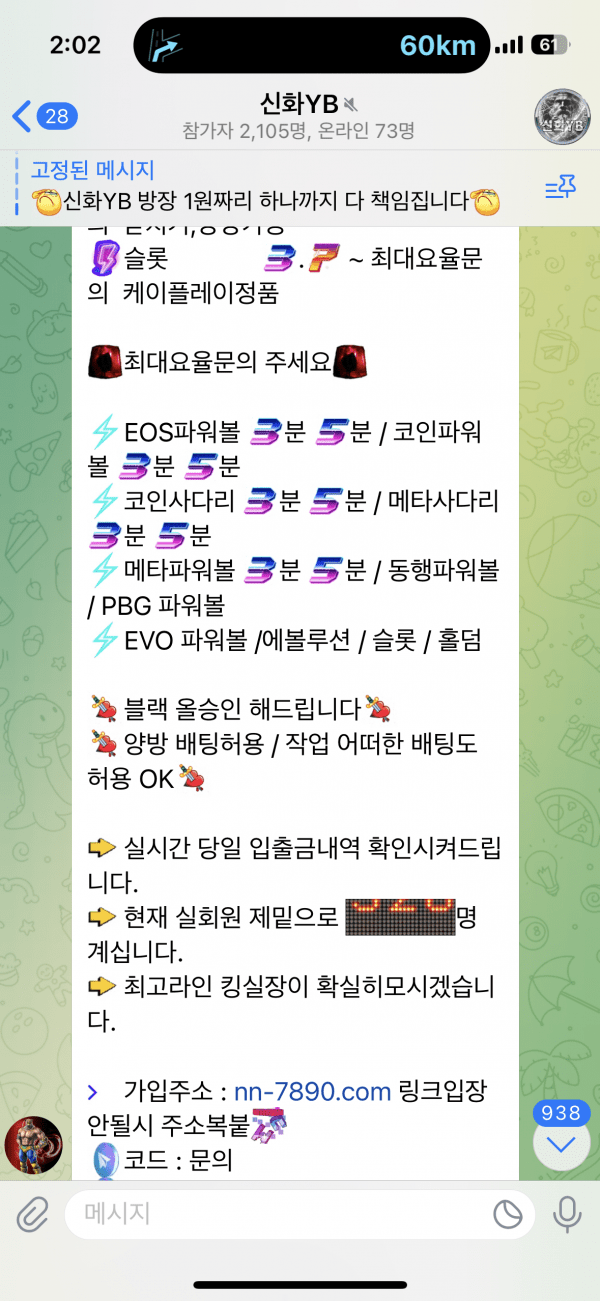Go back to the chat list
The width and height of the screenshot is (600, 1301).
pos(40,116)
